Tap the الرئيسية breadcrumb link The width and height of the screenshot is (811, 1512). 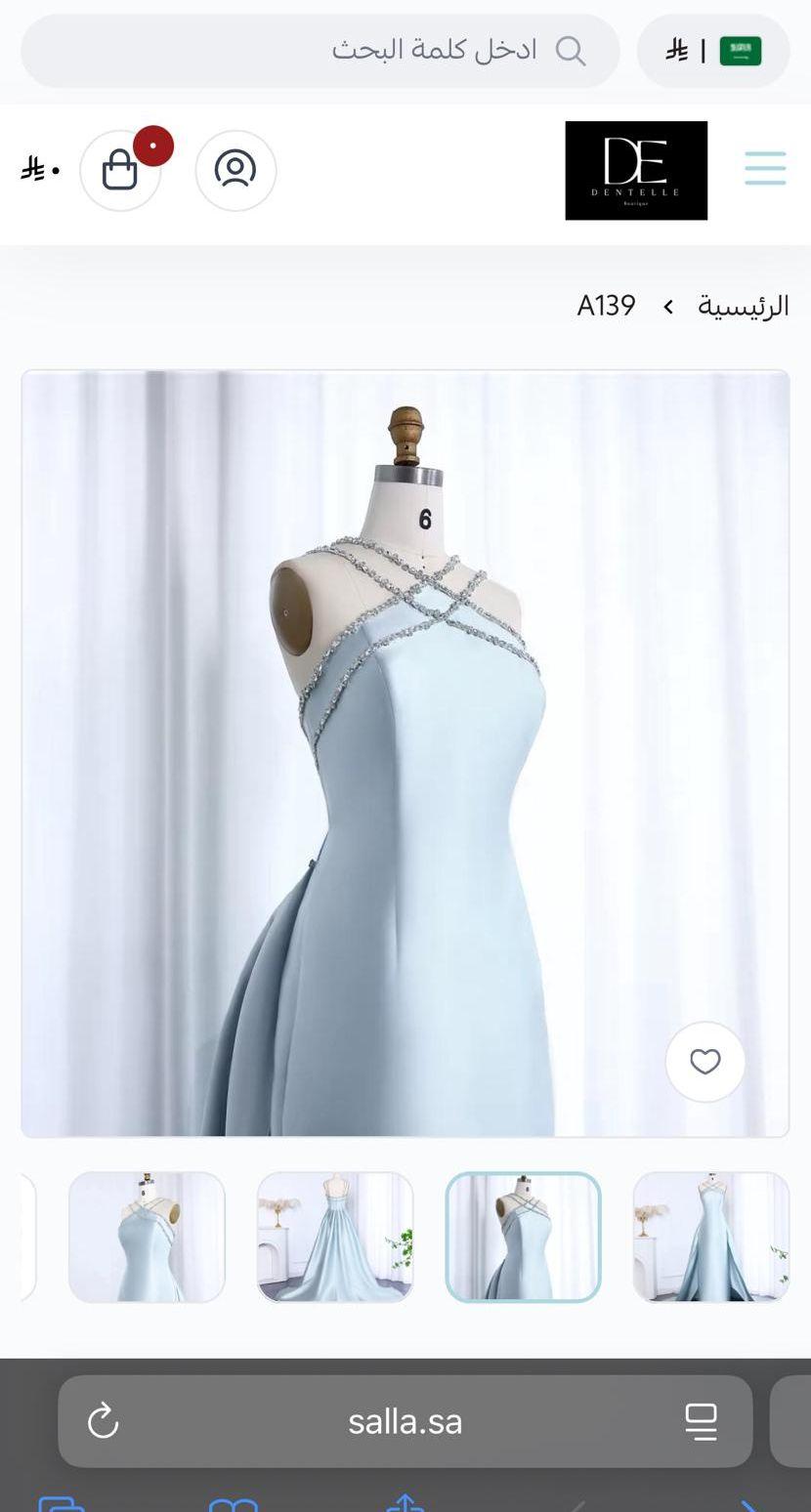pos(743,306)
